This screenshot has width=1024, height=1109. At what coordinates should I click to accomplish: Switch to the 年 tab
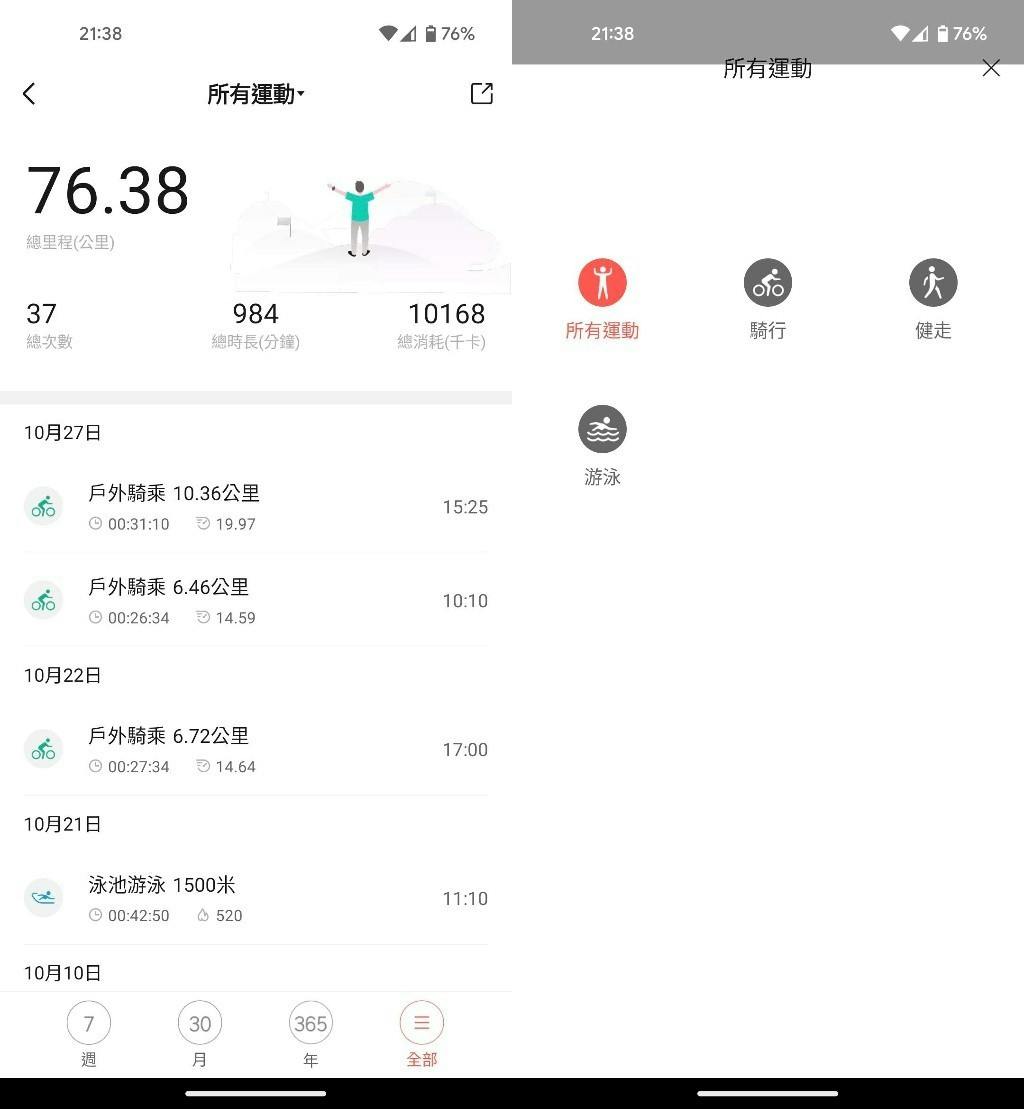(310, 1034)
